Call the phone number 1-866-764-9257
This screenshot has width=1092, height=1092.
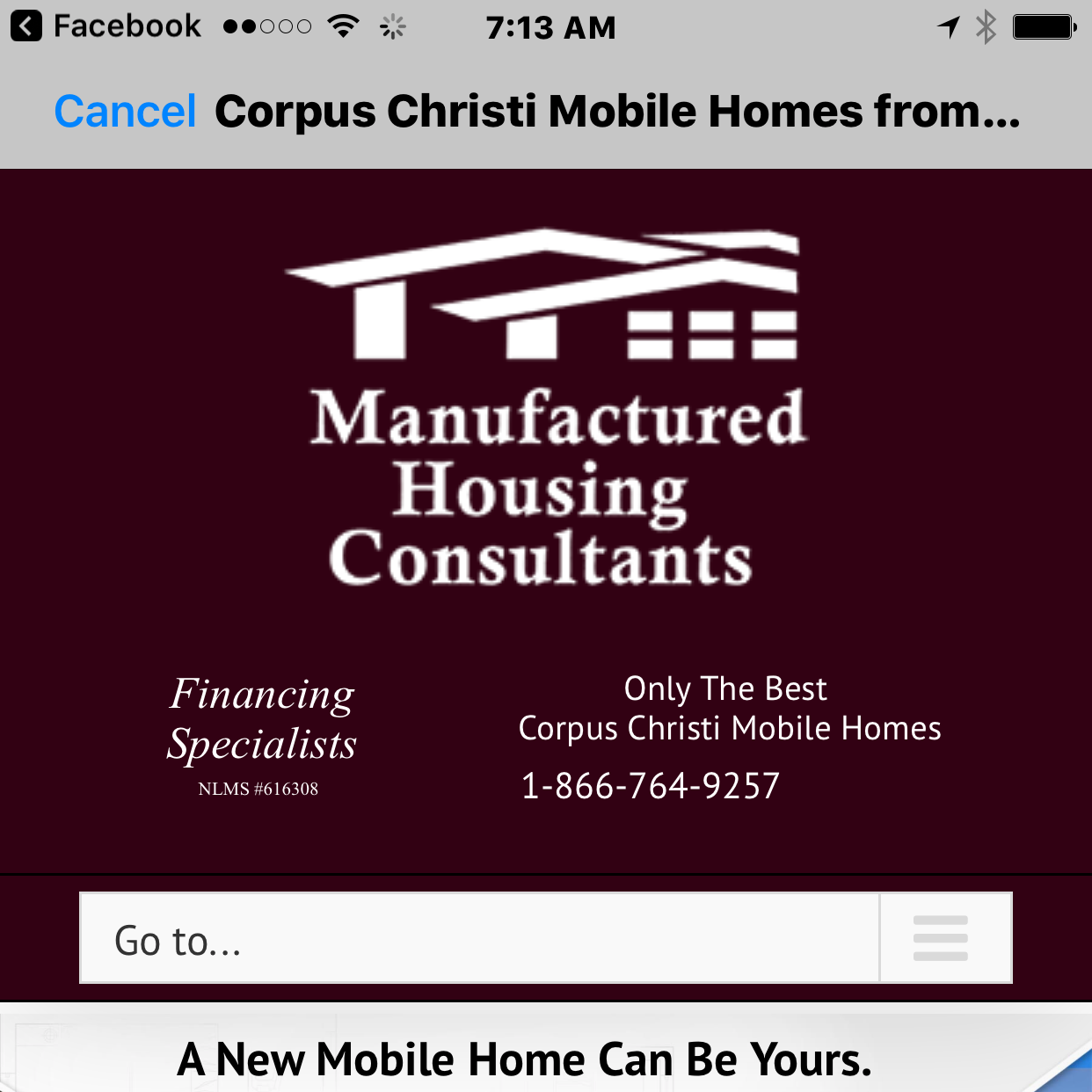click(650, 786)
